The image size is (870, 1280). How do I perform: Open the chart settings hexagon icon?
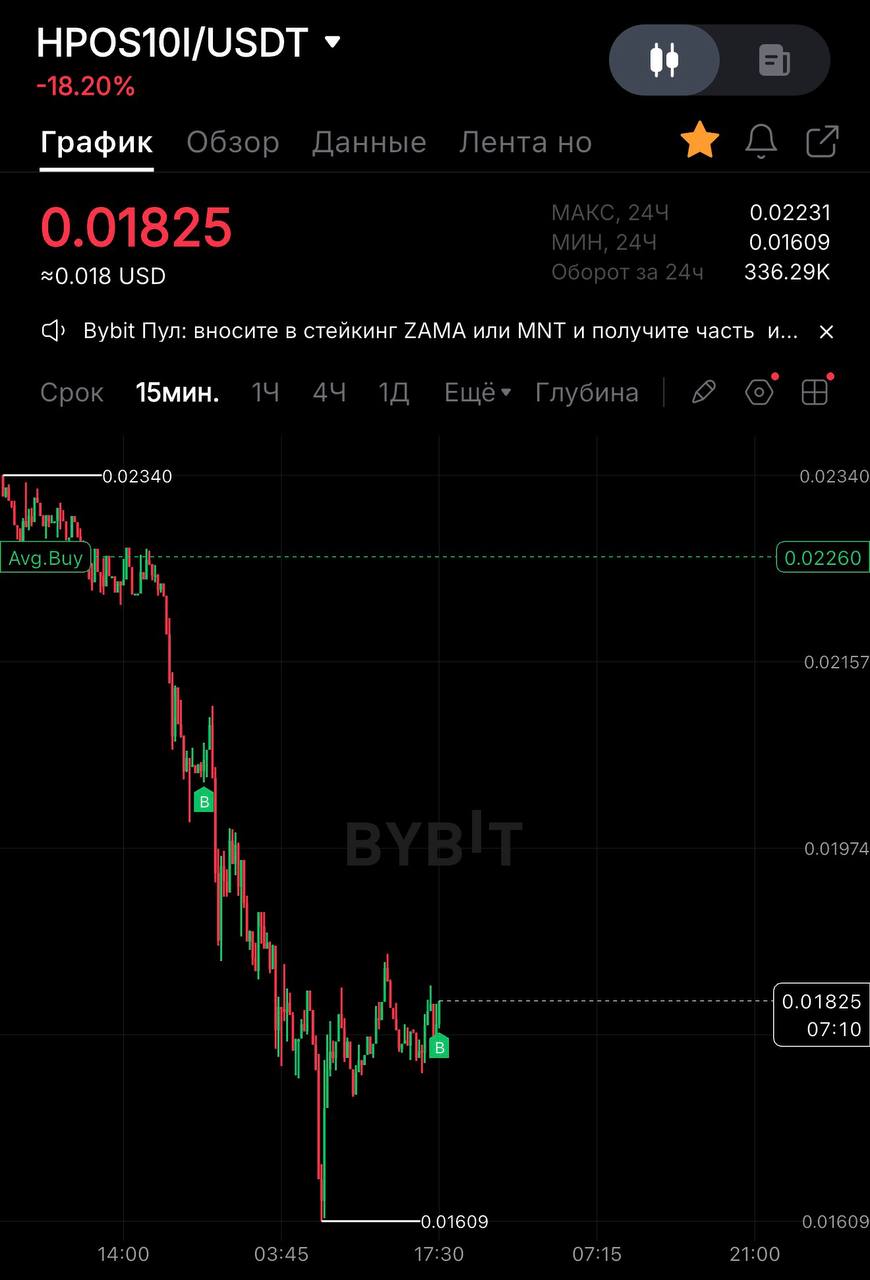click(x=760, y=393)
